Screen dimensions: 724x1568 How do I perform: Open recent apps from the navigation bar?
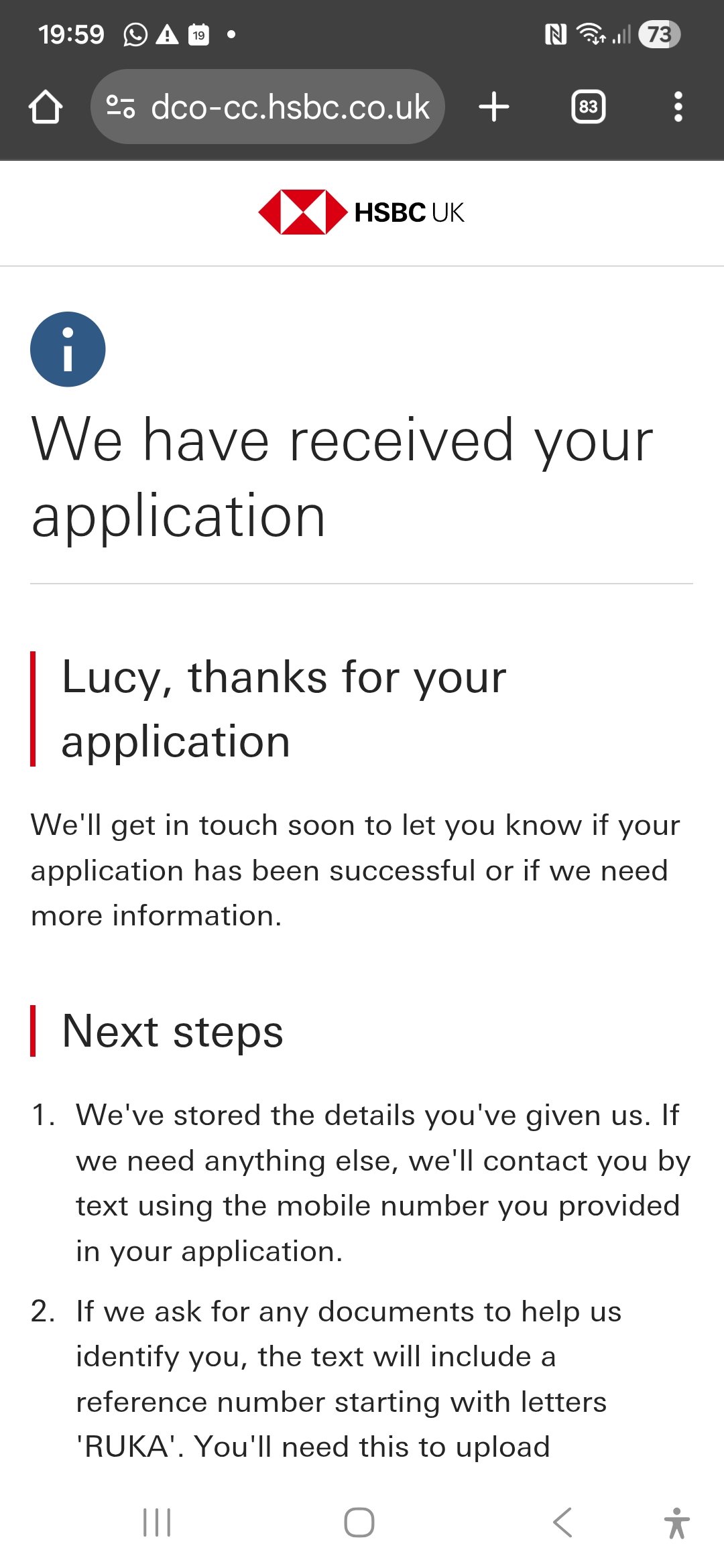pos(158,1522)
